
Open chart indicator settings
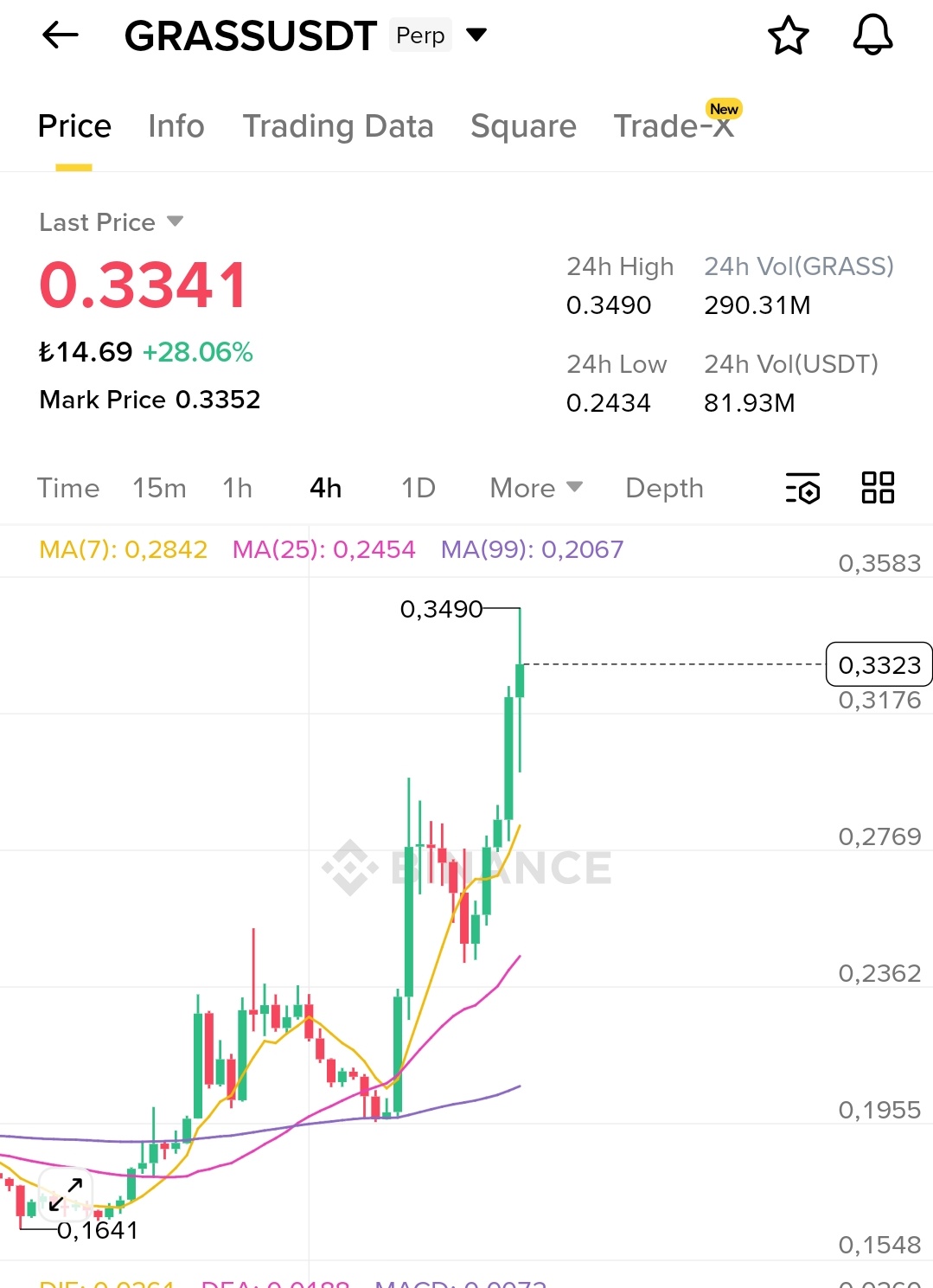pos(802,488)
